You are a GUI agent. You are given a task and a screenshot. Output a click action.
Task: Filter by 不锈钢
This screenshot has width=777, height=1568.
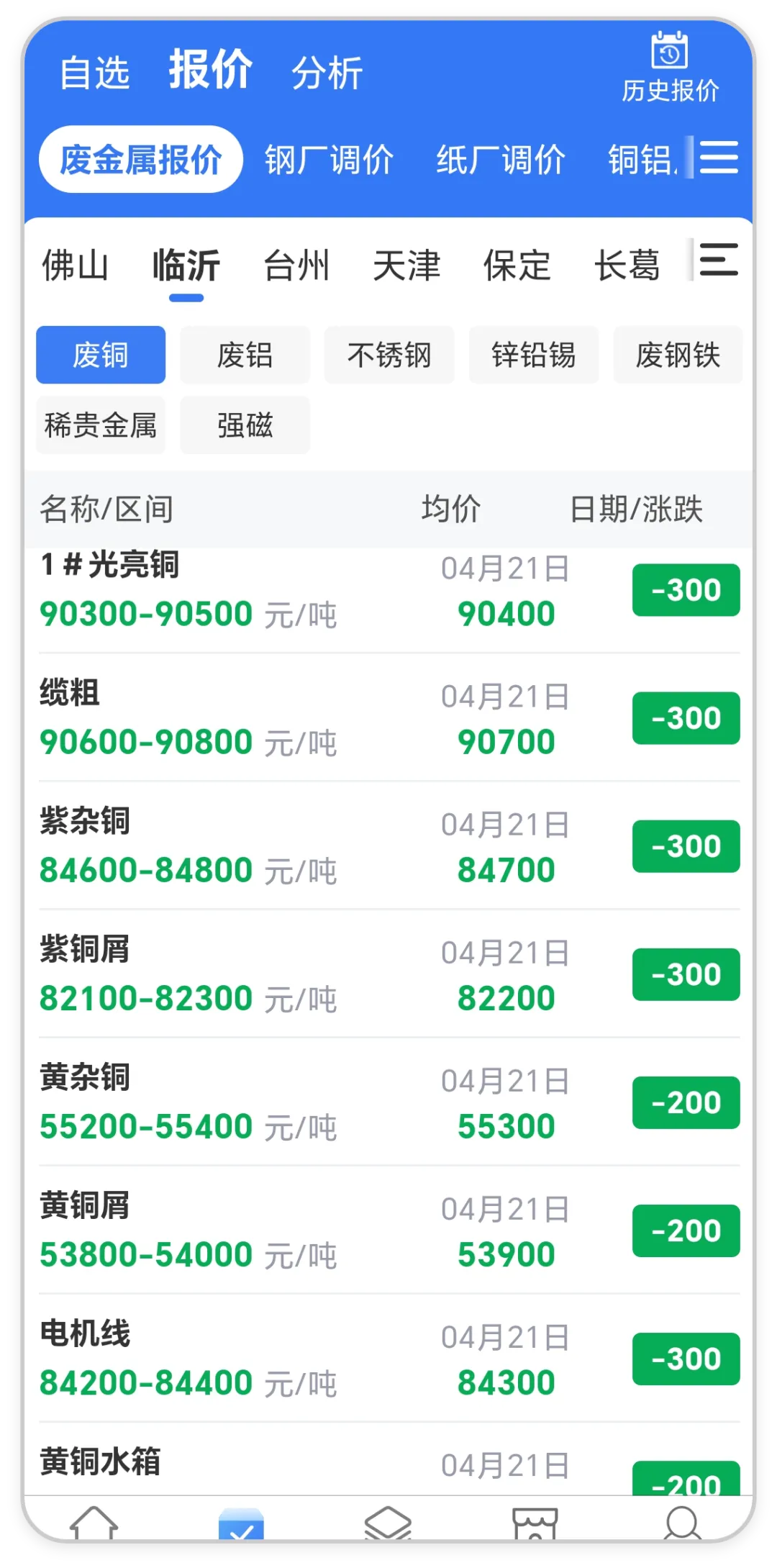click(x=389, y=355)
